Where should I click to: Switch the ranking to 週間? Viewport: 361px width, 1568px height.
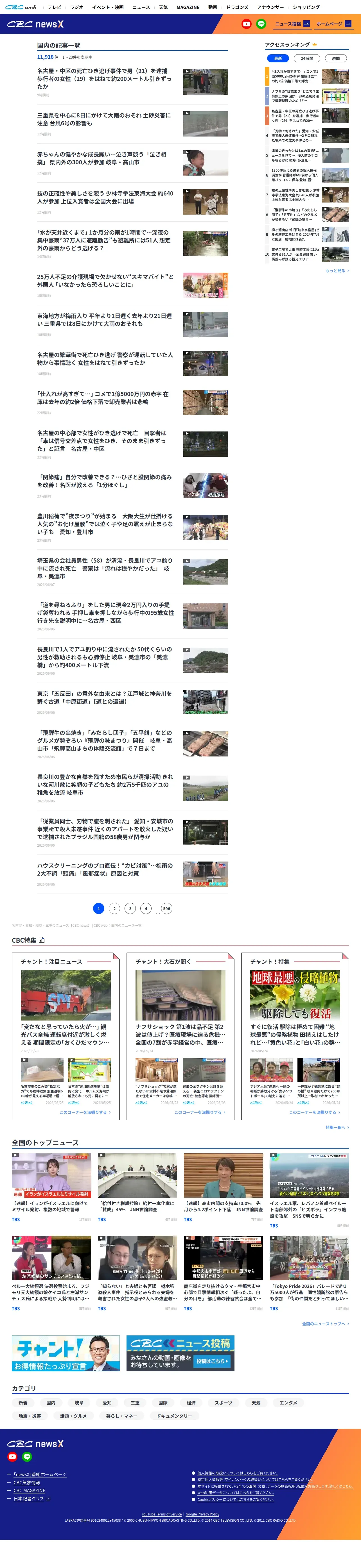click(x=336, y=58)
